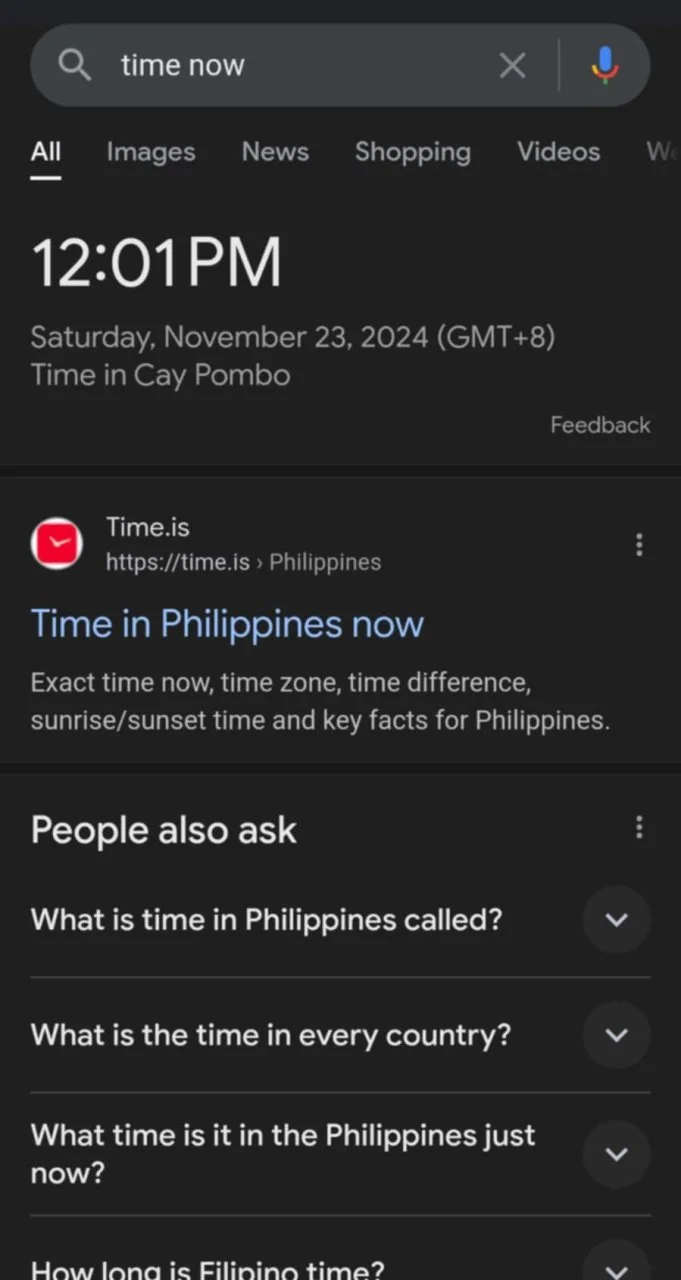Image resolution: width=681 pixels, height=1280 pixels.
Task: Open the People also ask options menu
Action: [x=639, y=828]
